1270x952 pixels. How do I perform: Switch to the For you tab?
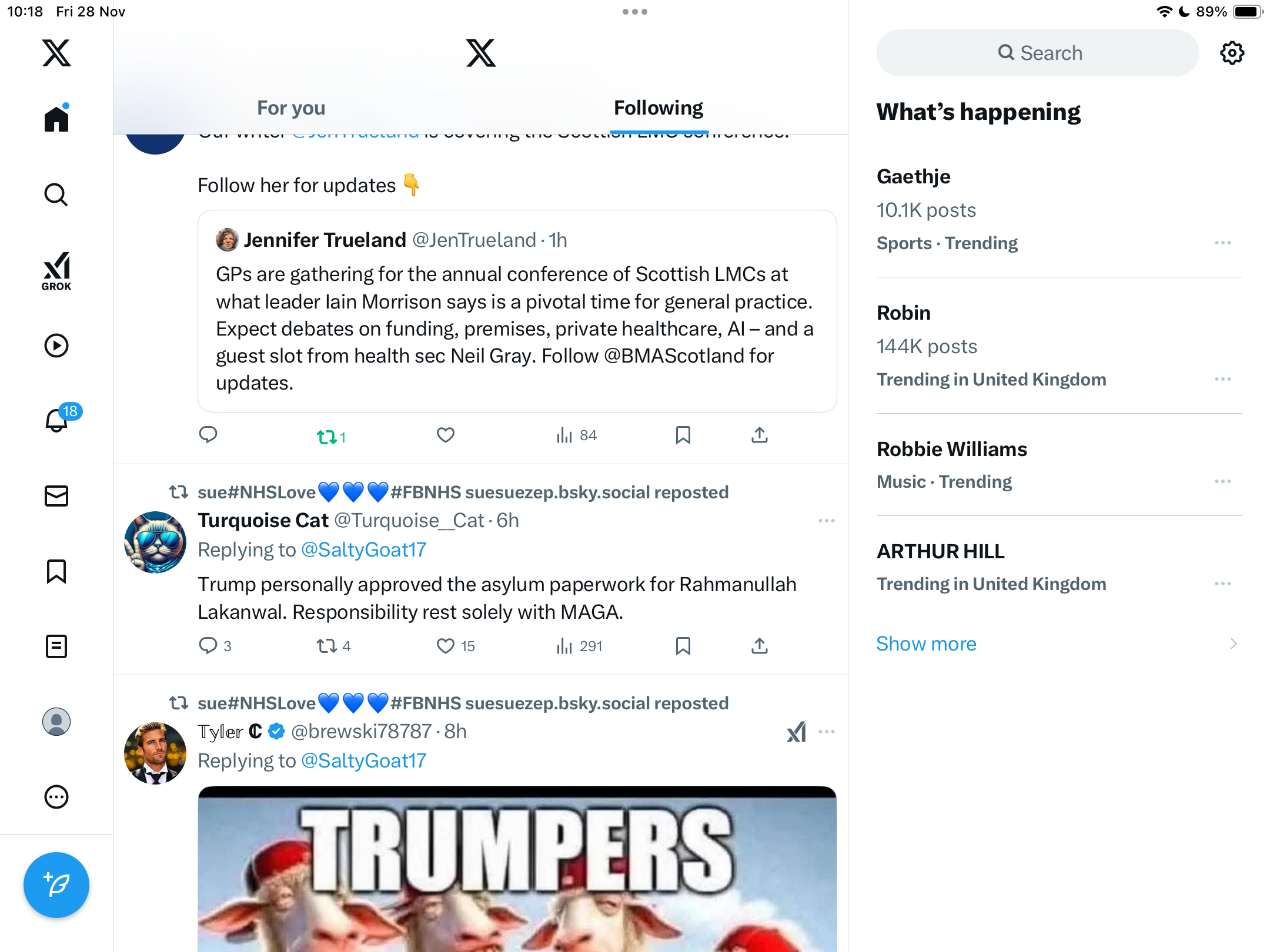tap(291, 108)
